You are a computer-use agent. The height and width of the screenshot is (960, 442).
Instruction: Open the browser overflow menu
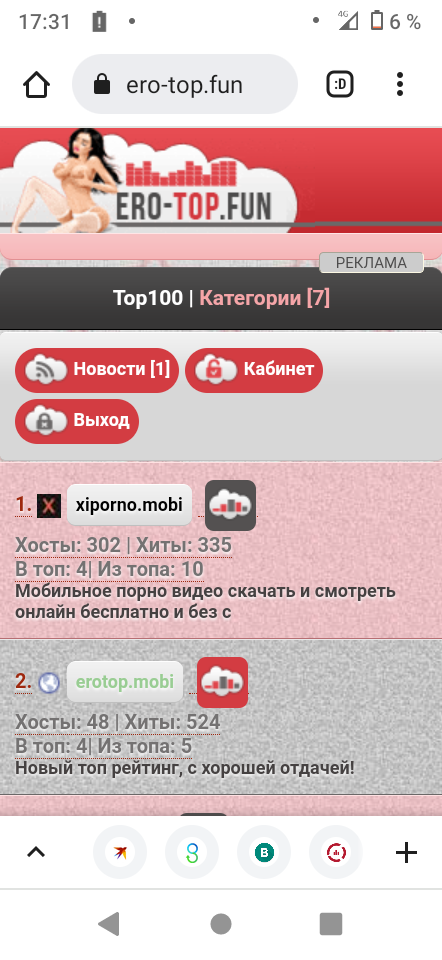pos(400,84)
